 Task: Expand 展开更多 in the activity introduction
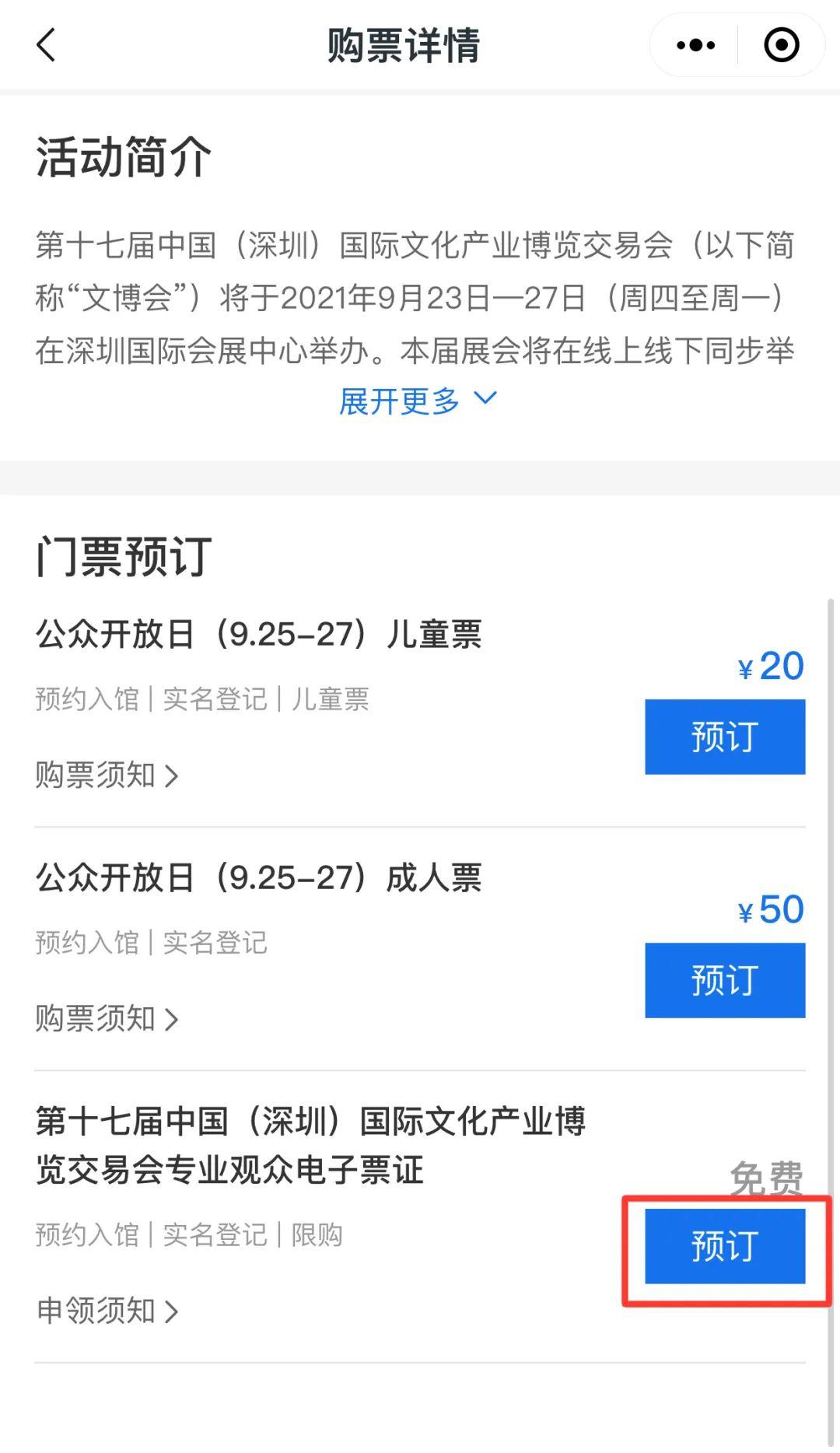pos(418,401)
